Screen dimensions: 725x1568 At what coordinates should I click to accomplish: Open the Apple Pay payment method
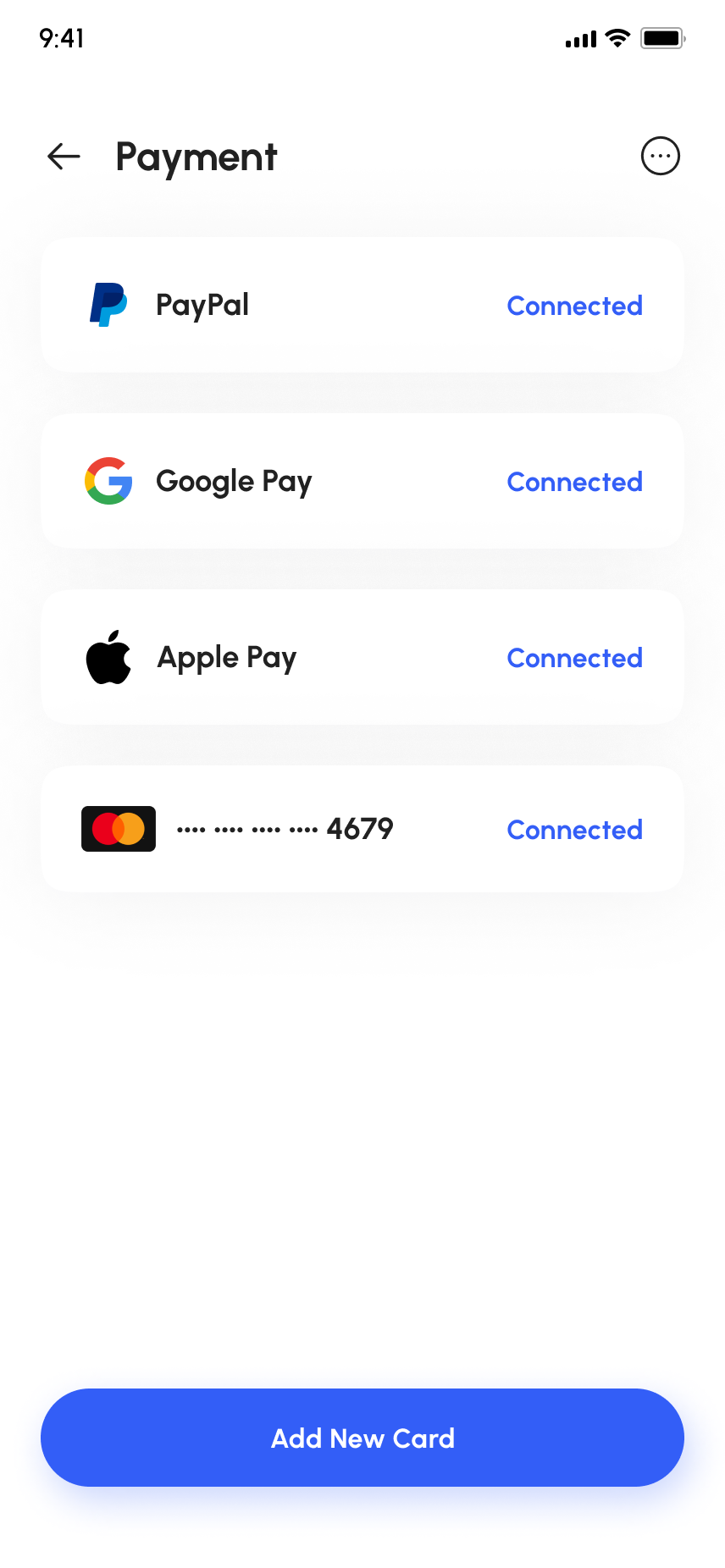(x=362, y=658)
